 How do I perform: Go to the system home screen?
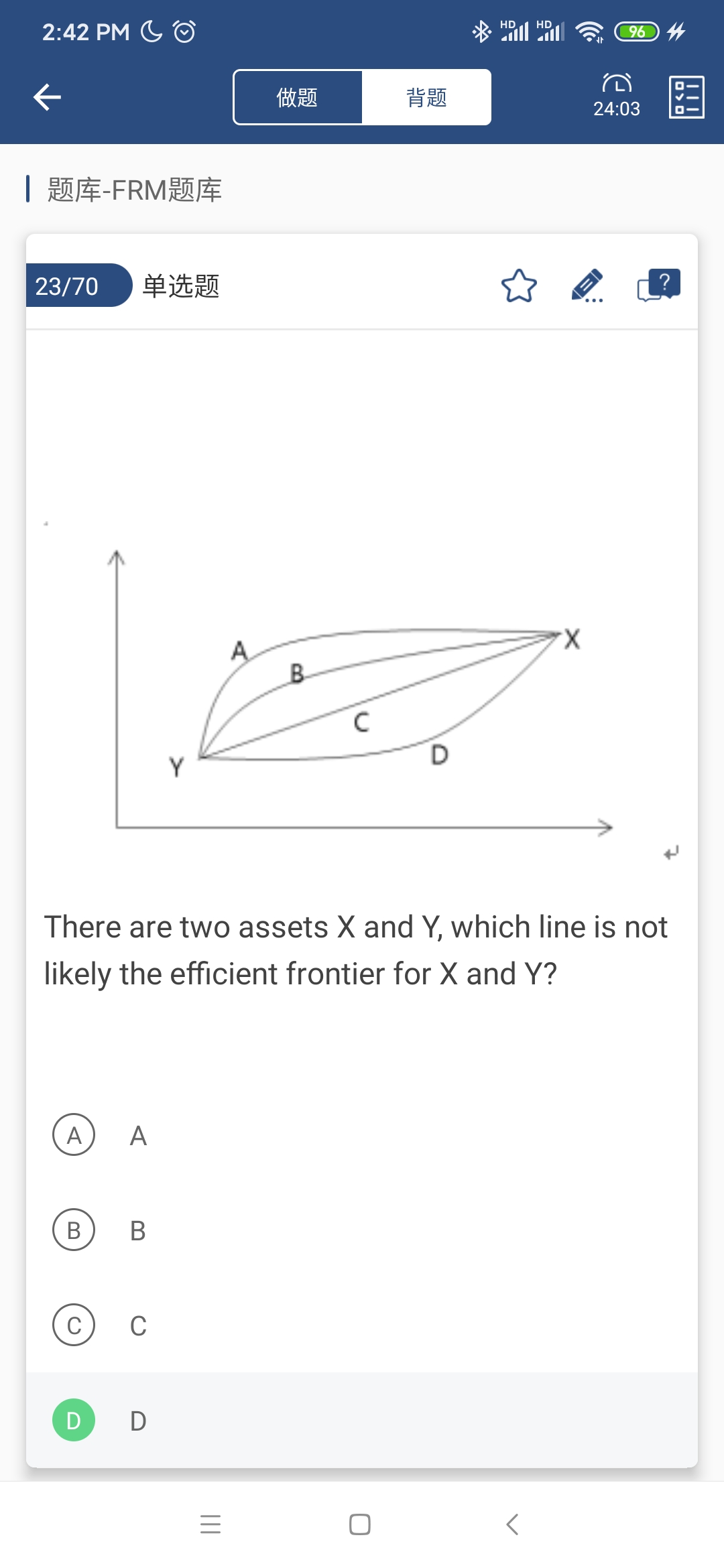pos(360,1524)
